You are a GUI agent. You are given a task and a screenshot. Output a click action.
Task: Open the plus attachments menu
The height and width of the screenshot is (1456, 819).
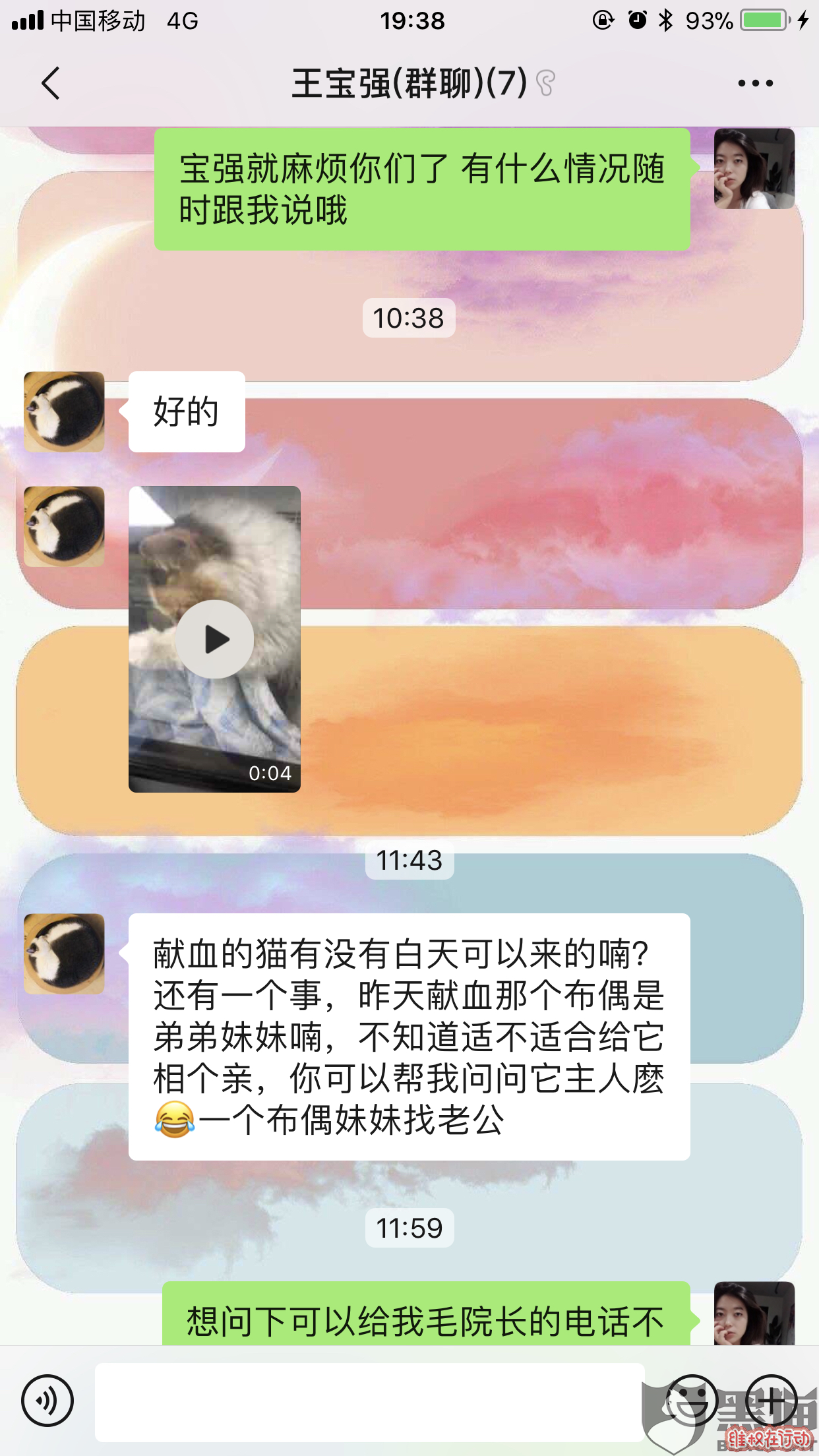(x=772, y=1401)
